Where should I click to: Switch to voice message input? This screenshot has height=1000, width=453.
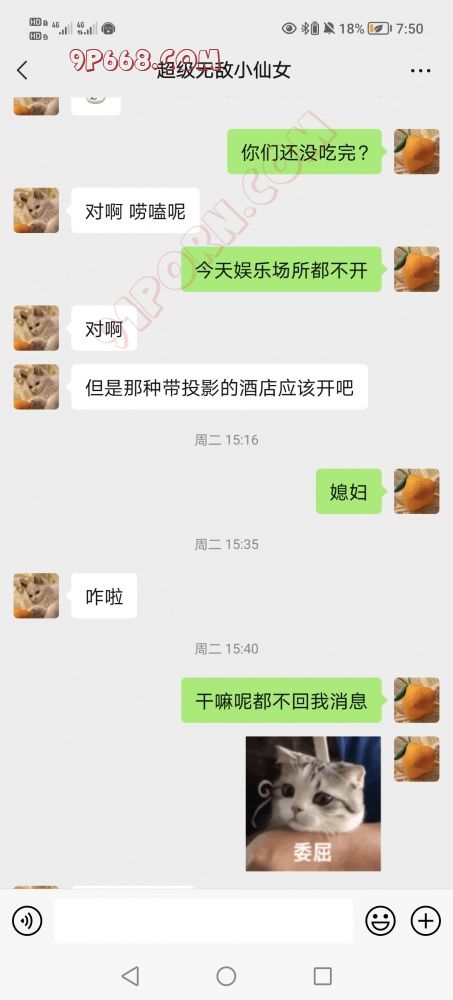(27, 921)
